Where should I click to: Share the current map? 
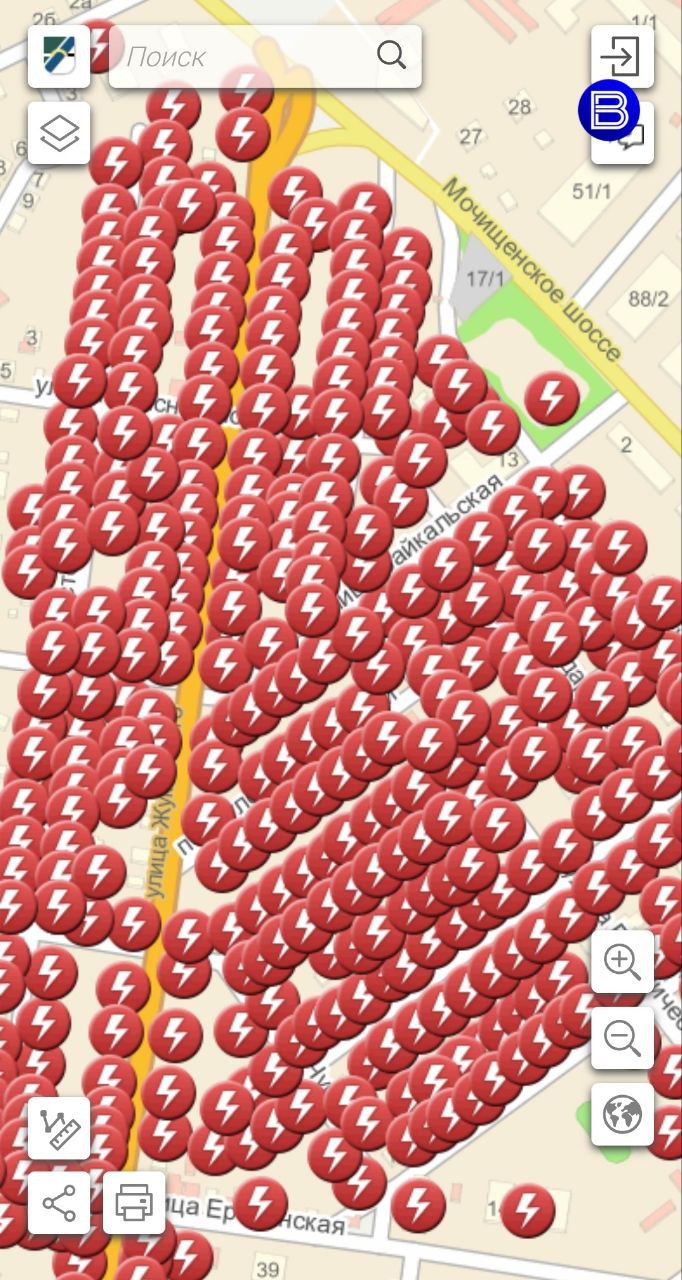point(59,1203)
